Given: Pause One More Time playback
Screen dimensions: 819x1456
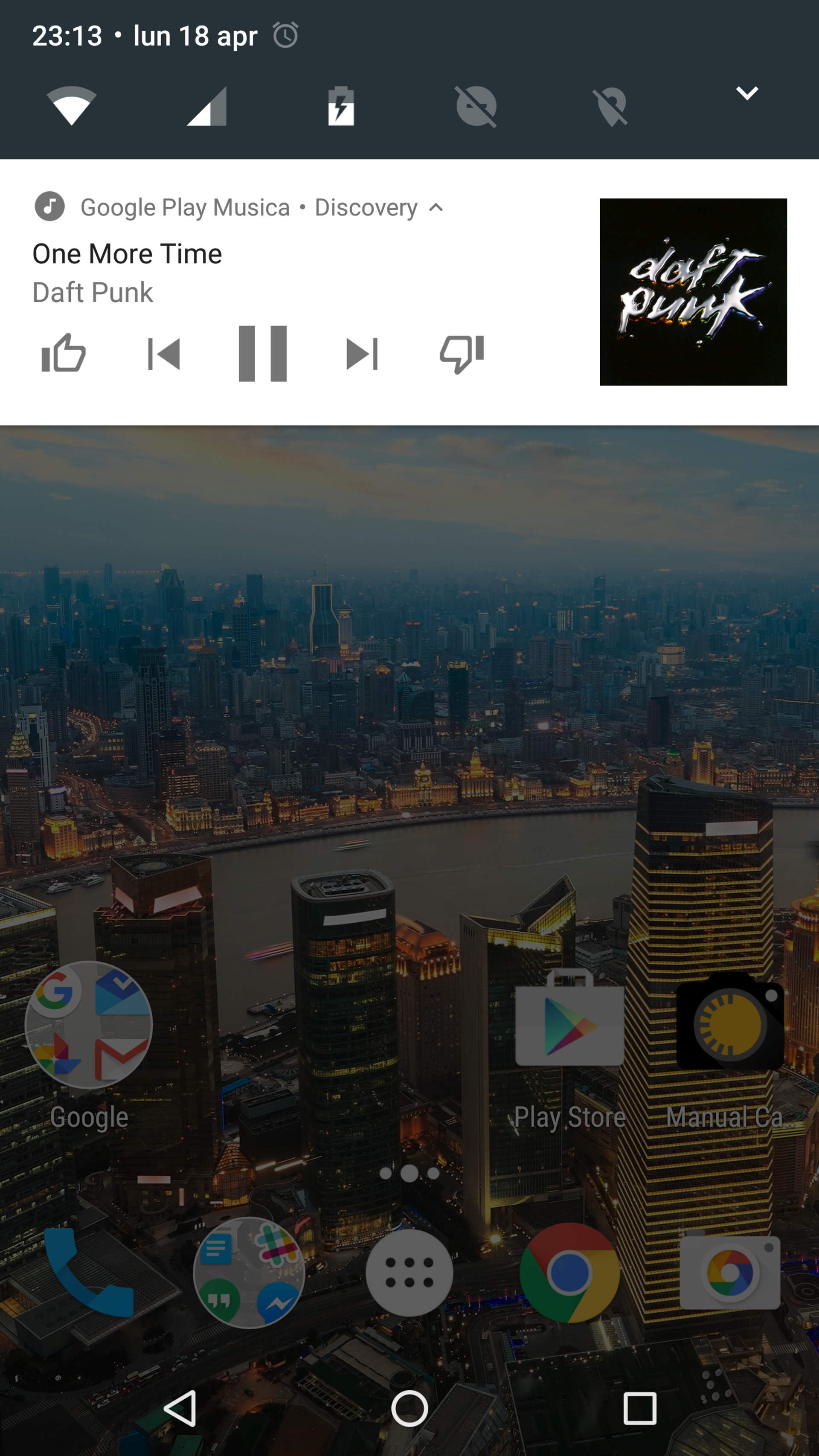Looking at the screenshot, I should [263, 354].
